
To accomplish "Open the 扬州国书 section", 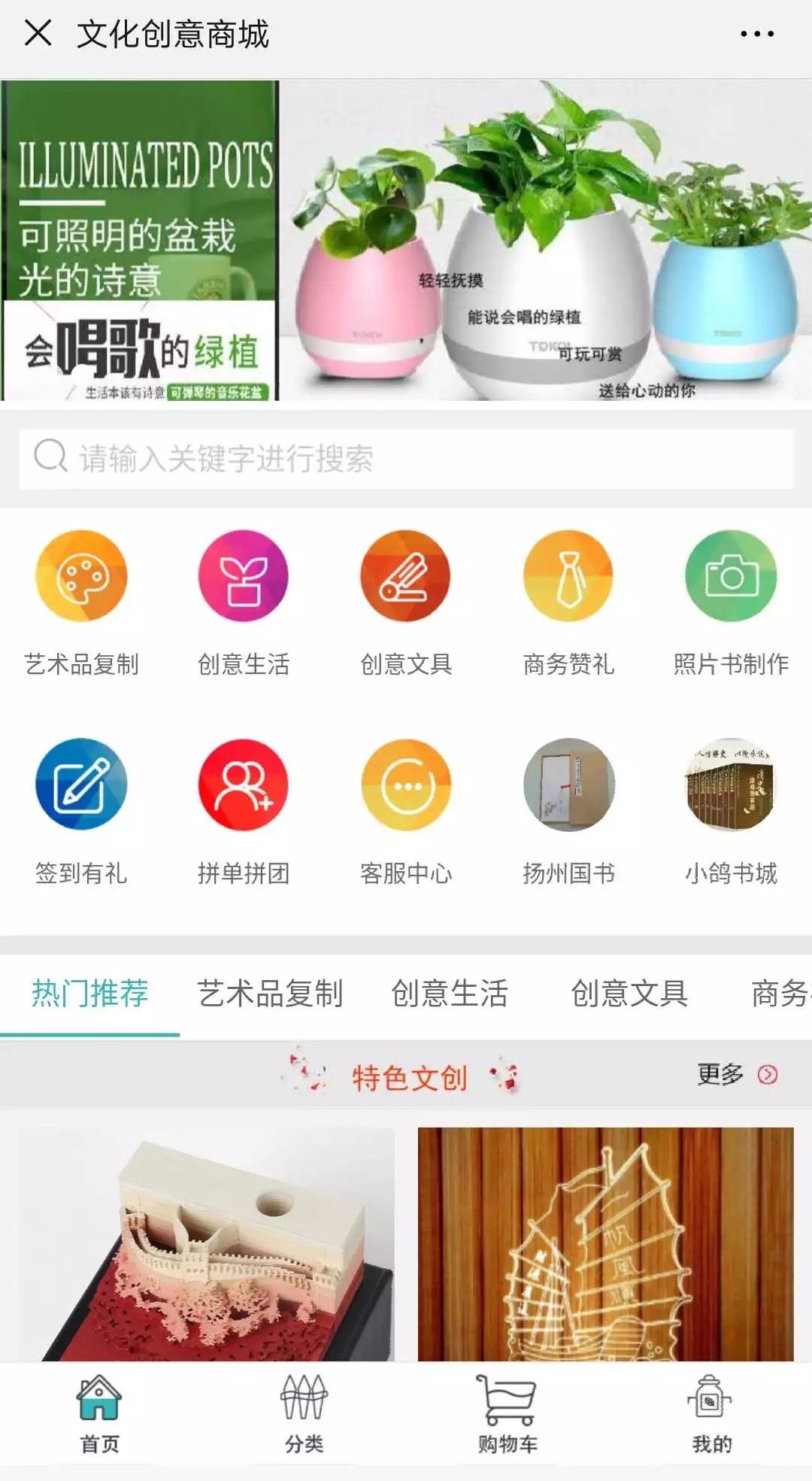I will pos(568,785).
